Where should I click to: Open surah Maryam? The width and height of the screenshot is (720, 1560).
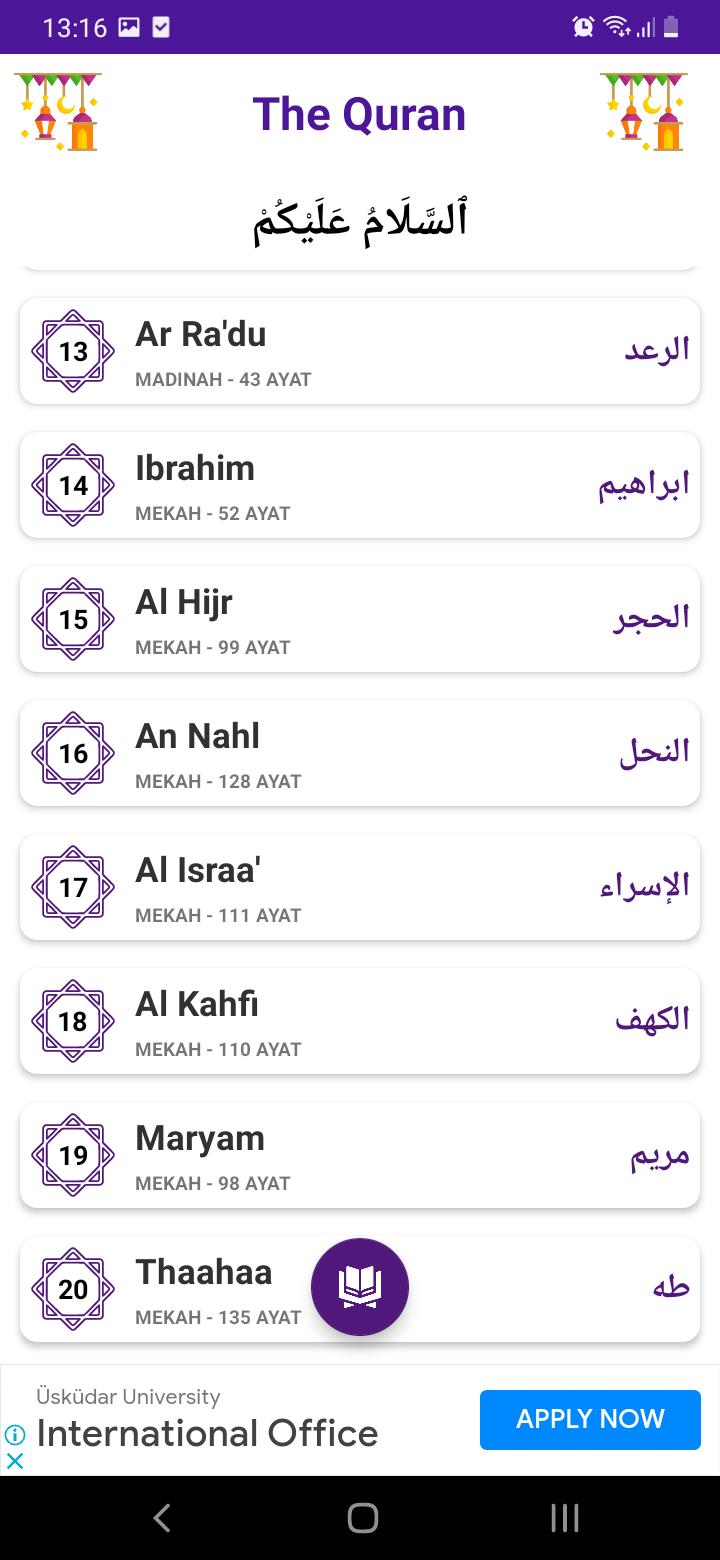[360, 1155]
